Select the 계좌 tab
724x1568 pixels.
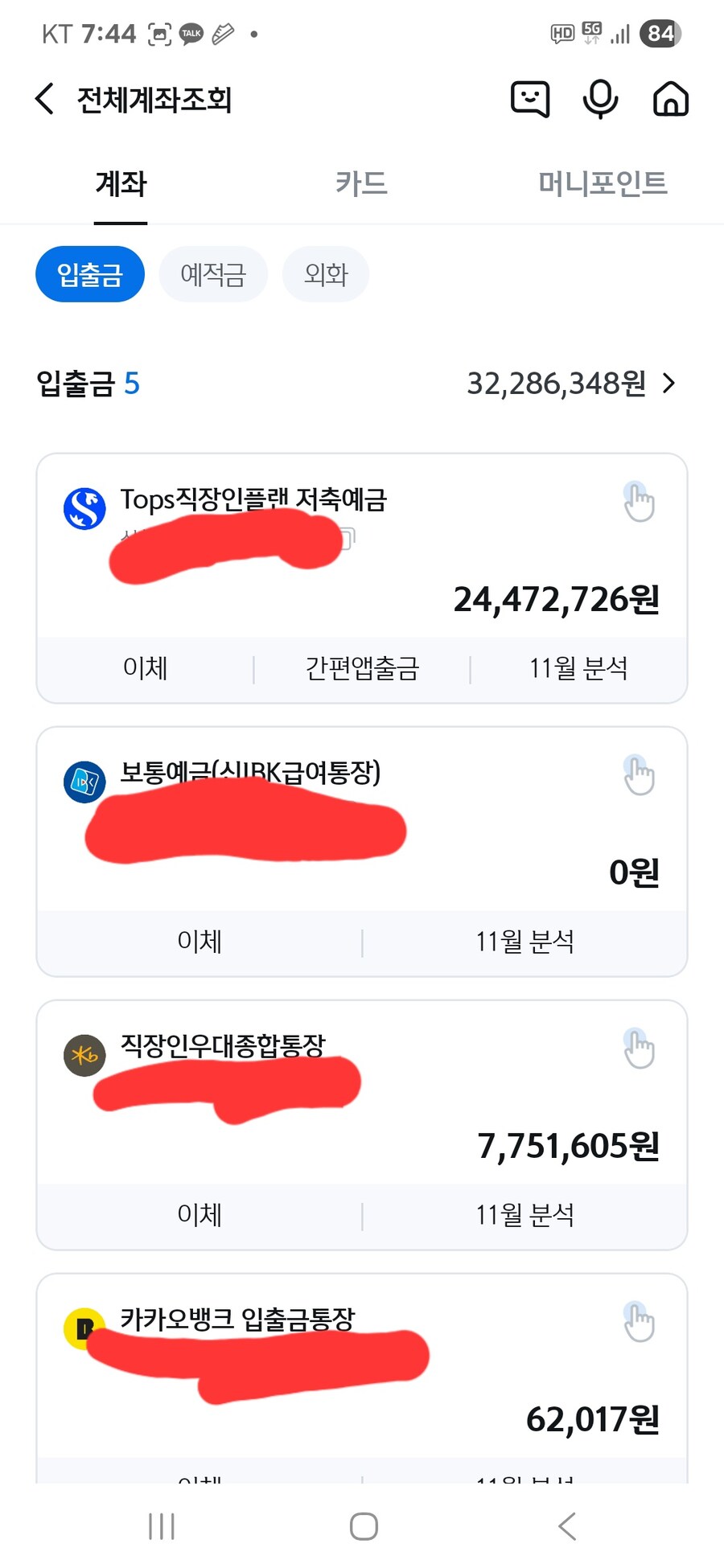click(121, 184)
